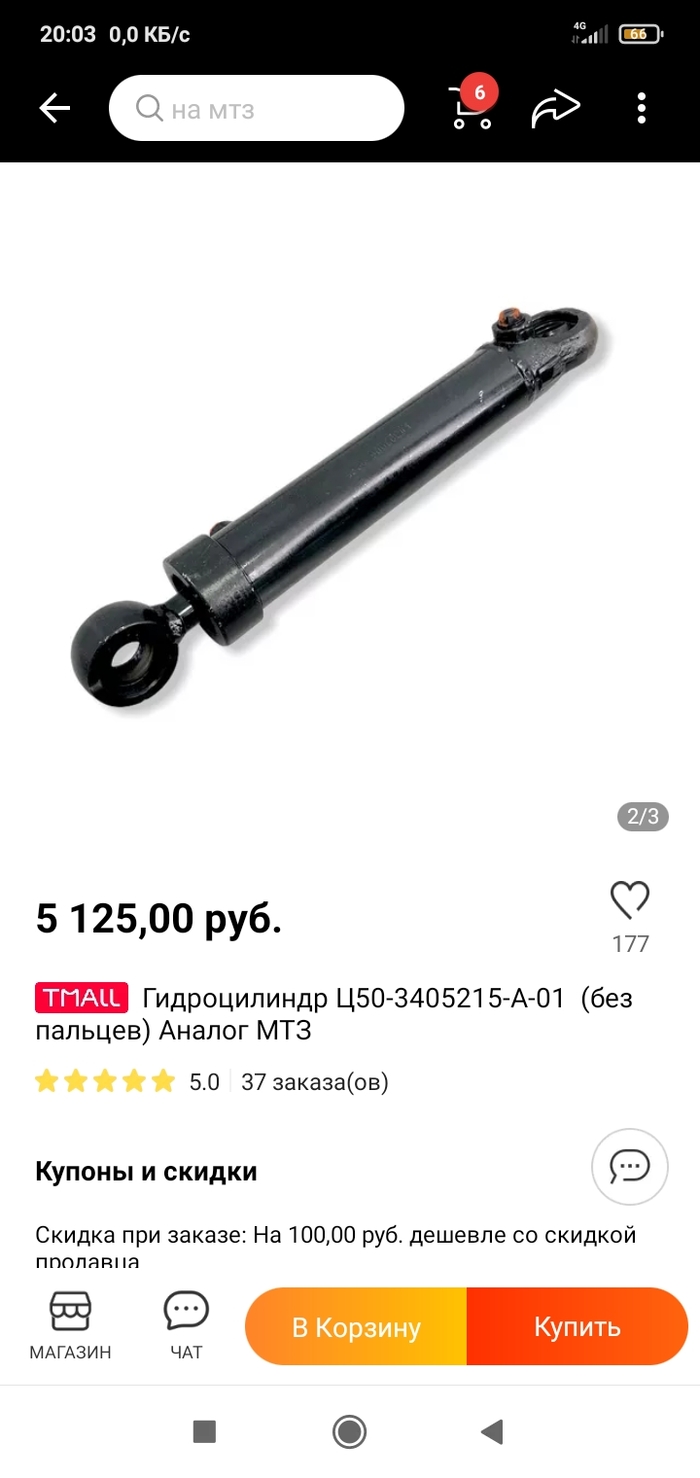Visit the seller's store (Магазин)
Screen dimensions: 700x1478
pyautogui.click(x=70, y=1325)
